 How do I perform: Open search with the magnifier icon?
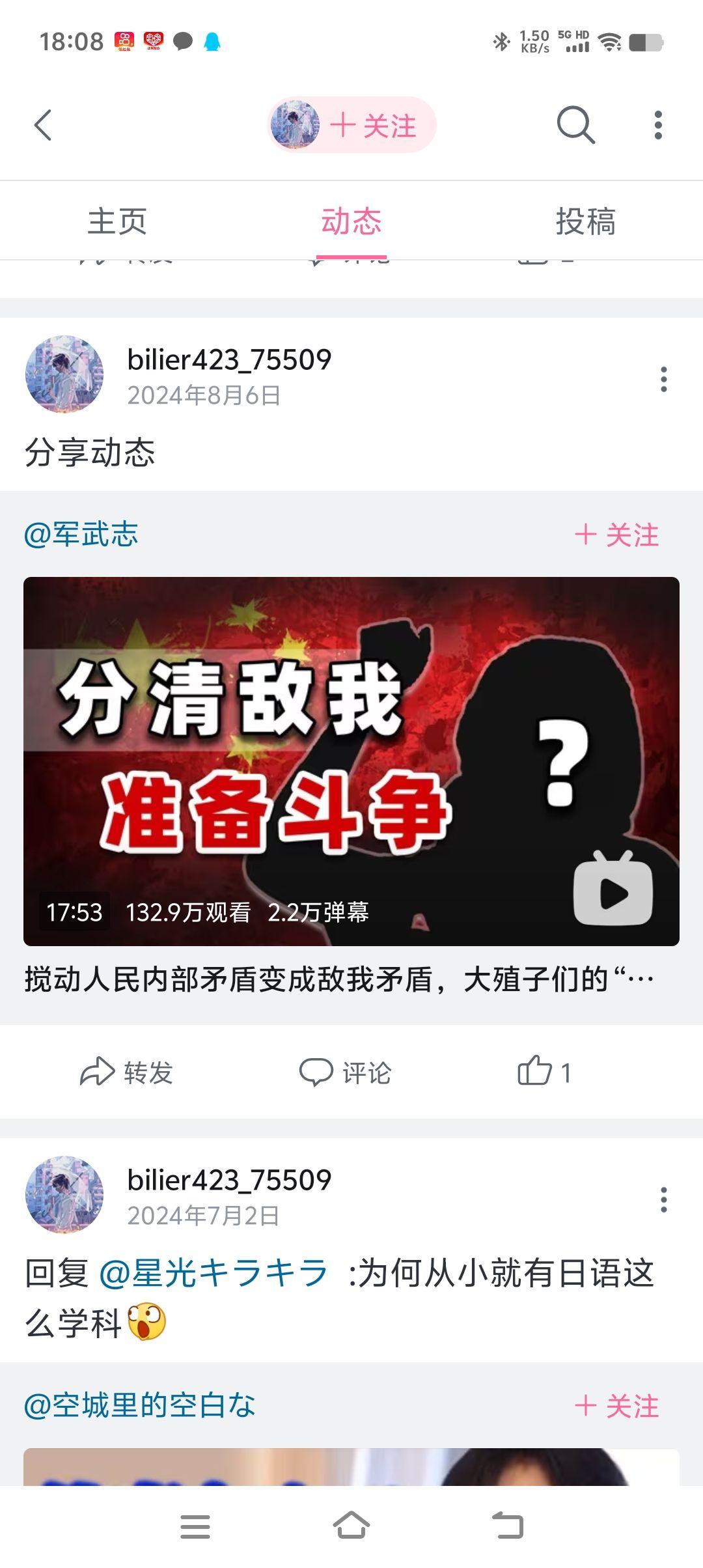[x=575, y=125]
